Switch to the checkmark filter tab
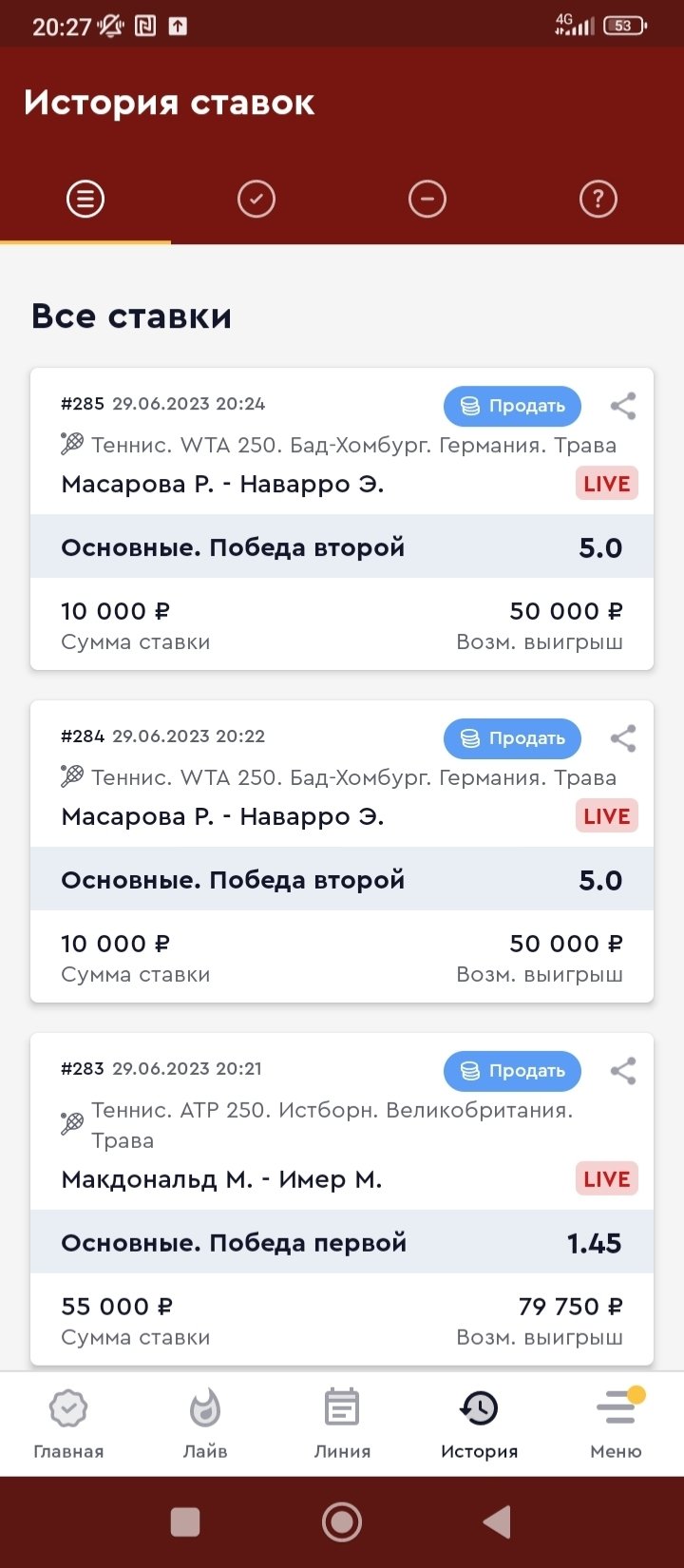This screenshot has height=1568, width=684. coord(256,200)
